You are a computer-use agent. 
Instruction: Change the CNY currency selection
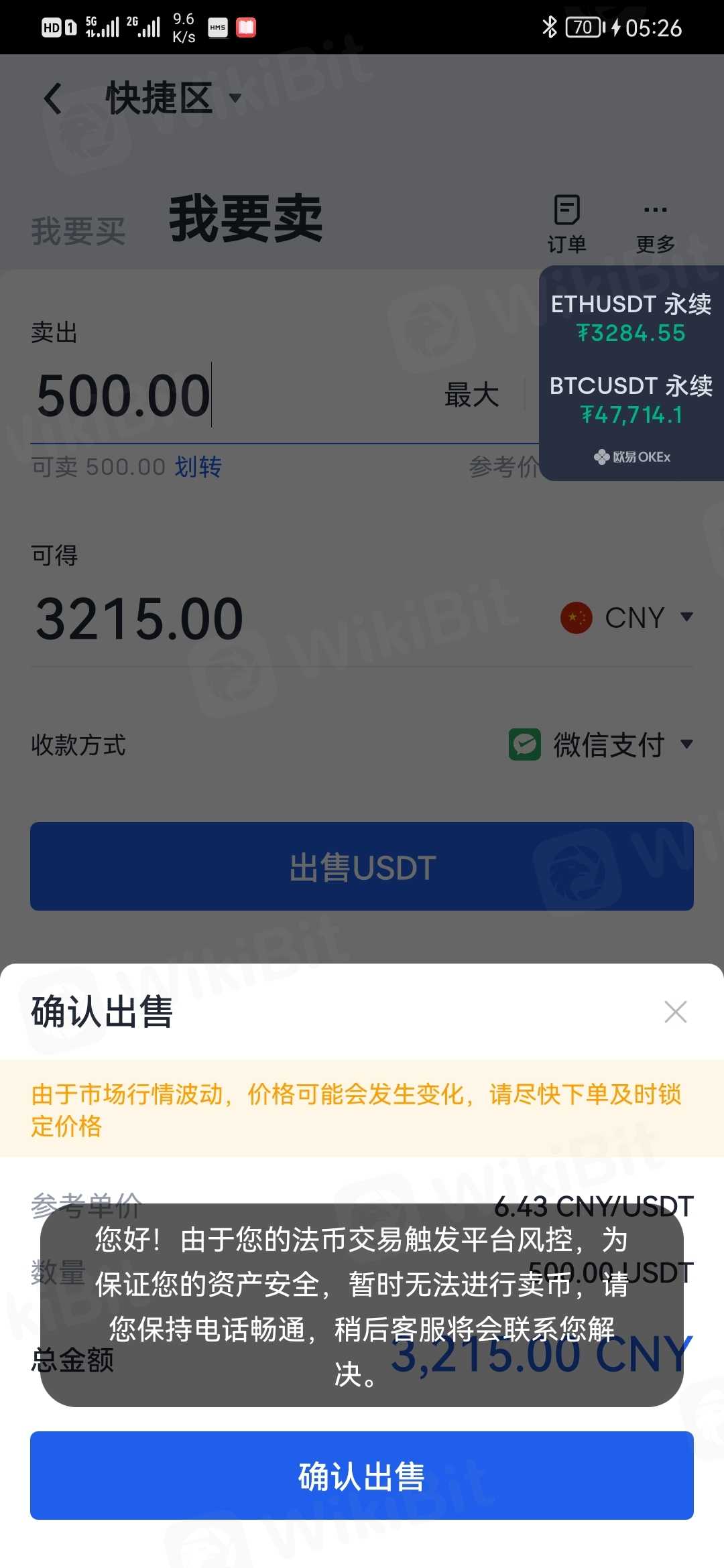(627, 617)
